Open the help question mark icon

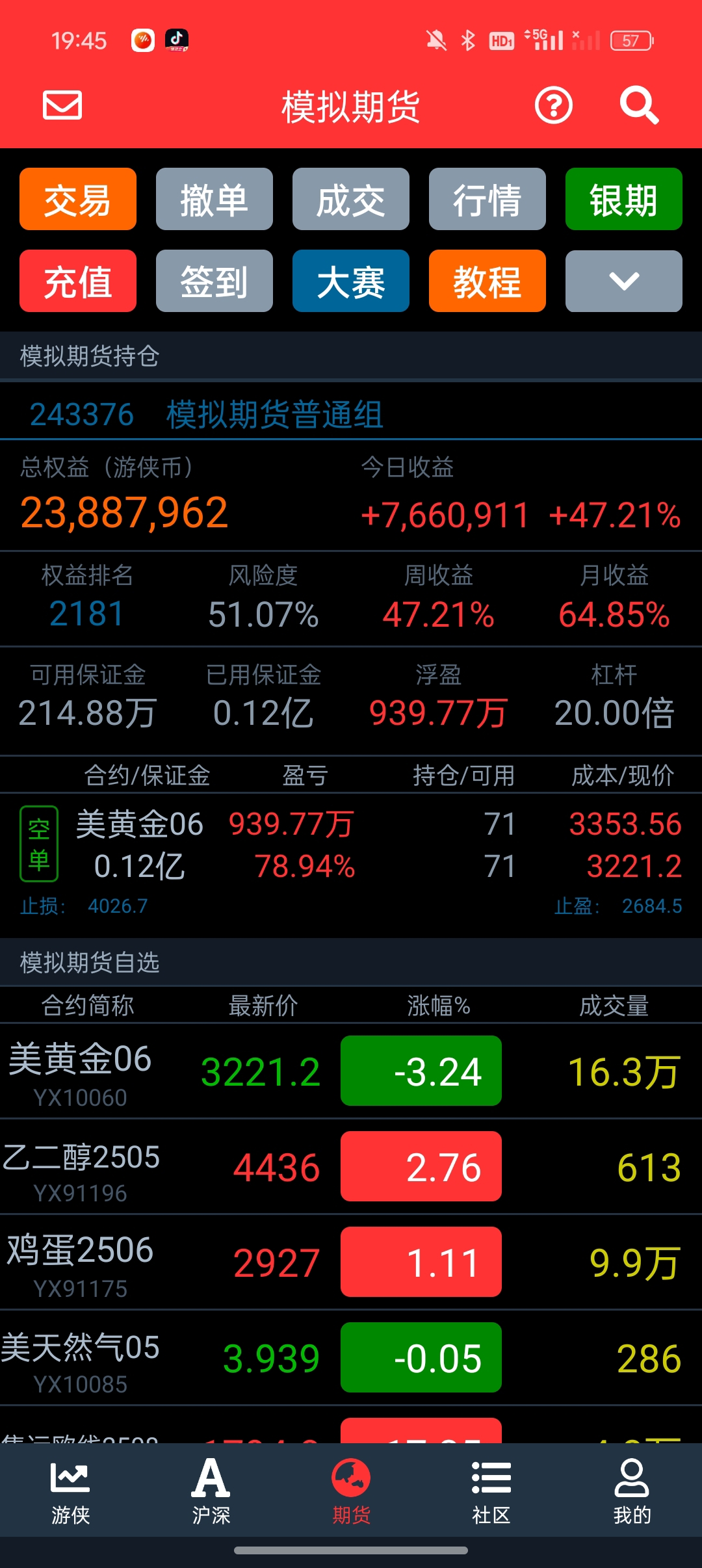[x=554, y=105]
